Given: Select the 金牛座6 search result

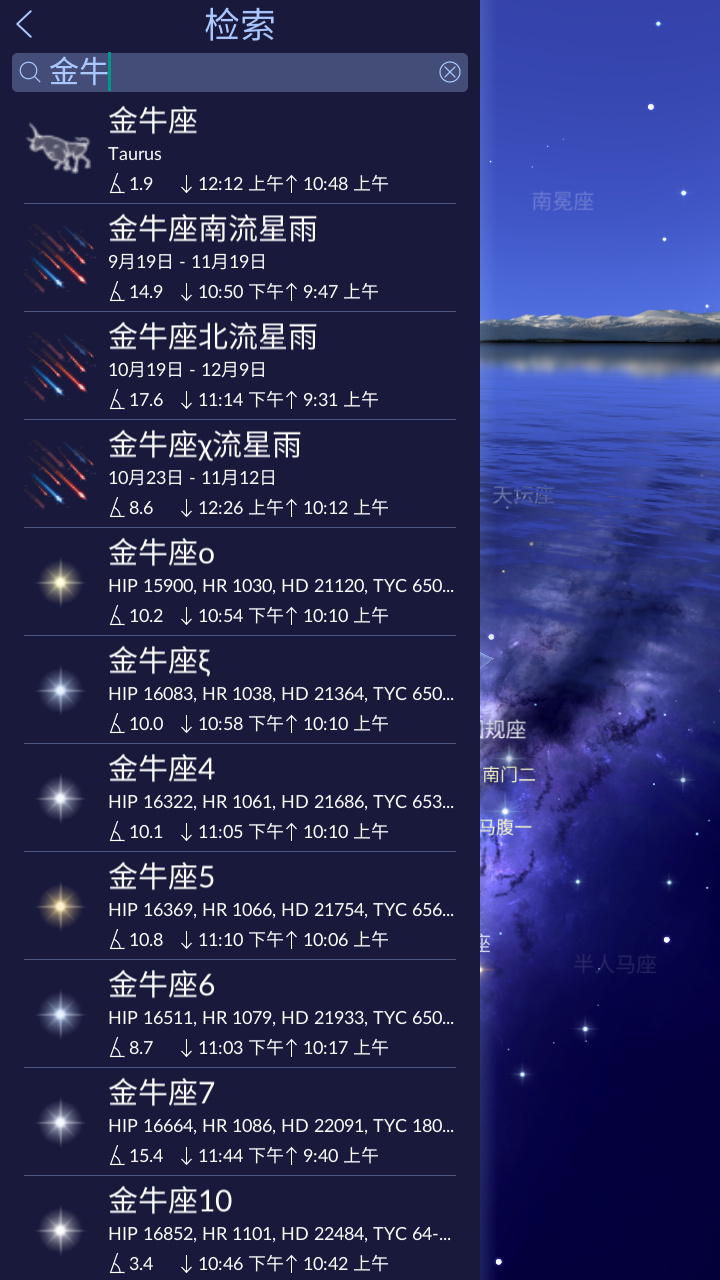Looking at the screenshot, I should click(x=240, y=1012).
